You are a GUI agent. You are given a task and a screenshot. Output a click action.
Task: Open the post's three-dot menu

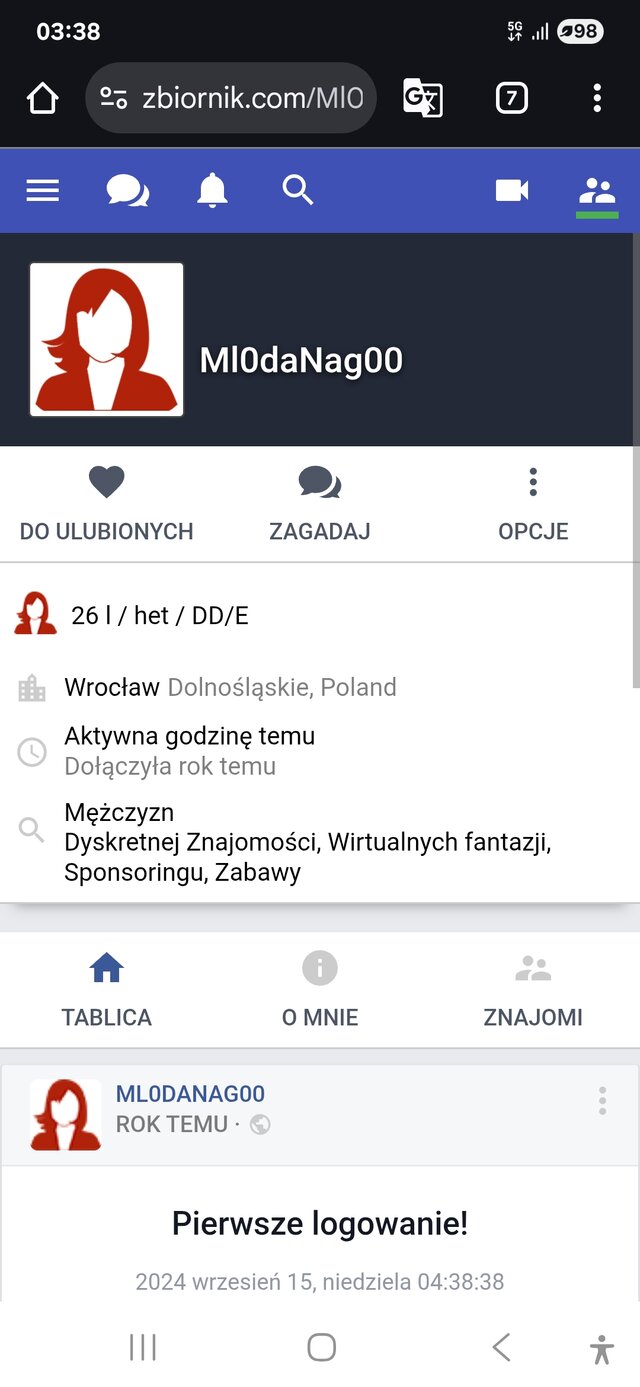[x=602, y=1100]
